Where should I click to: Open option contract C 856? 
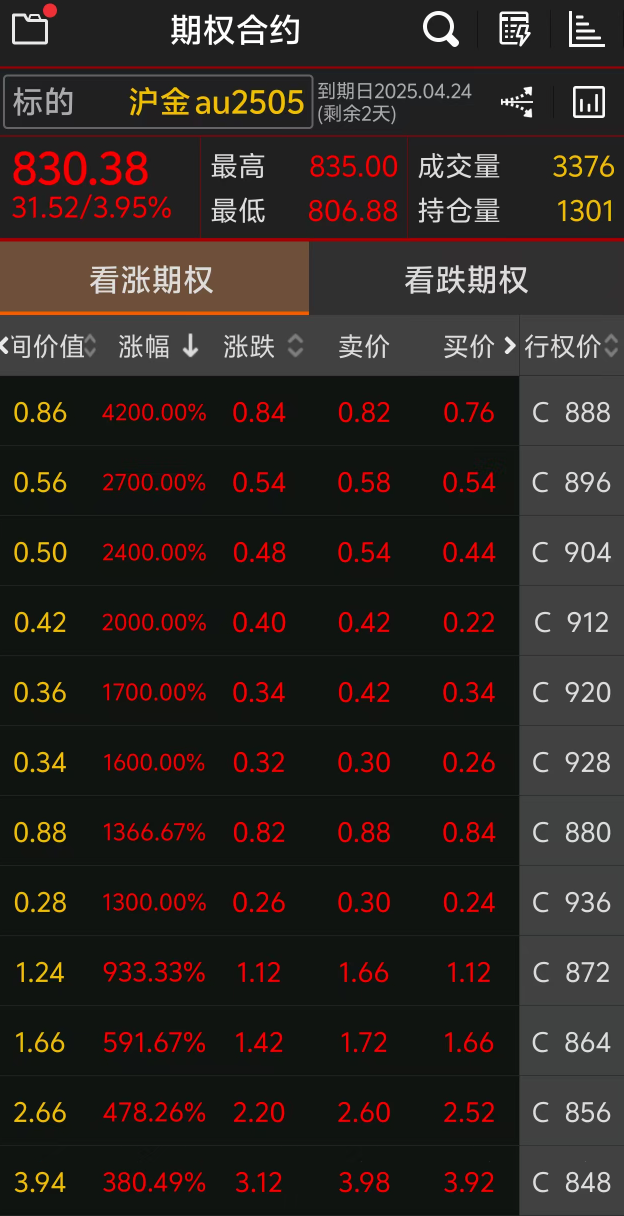click(x=571, y=1112)
